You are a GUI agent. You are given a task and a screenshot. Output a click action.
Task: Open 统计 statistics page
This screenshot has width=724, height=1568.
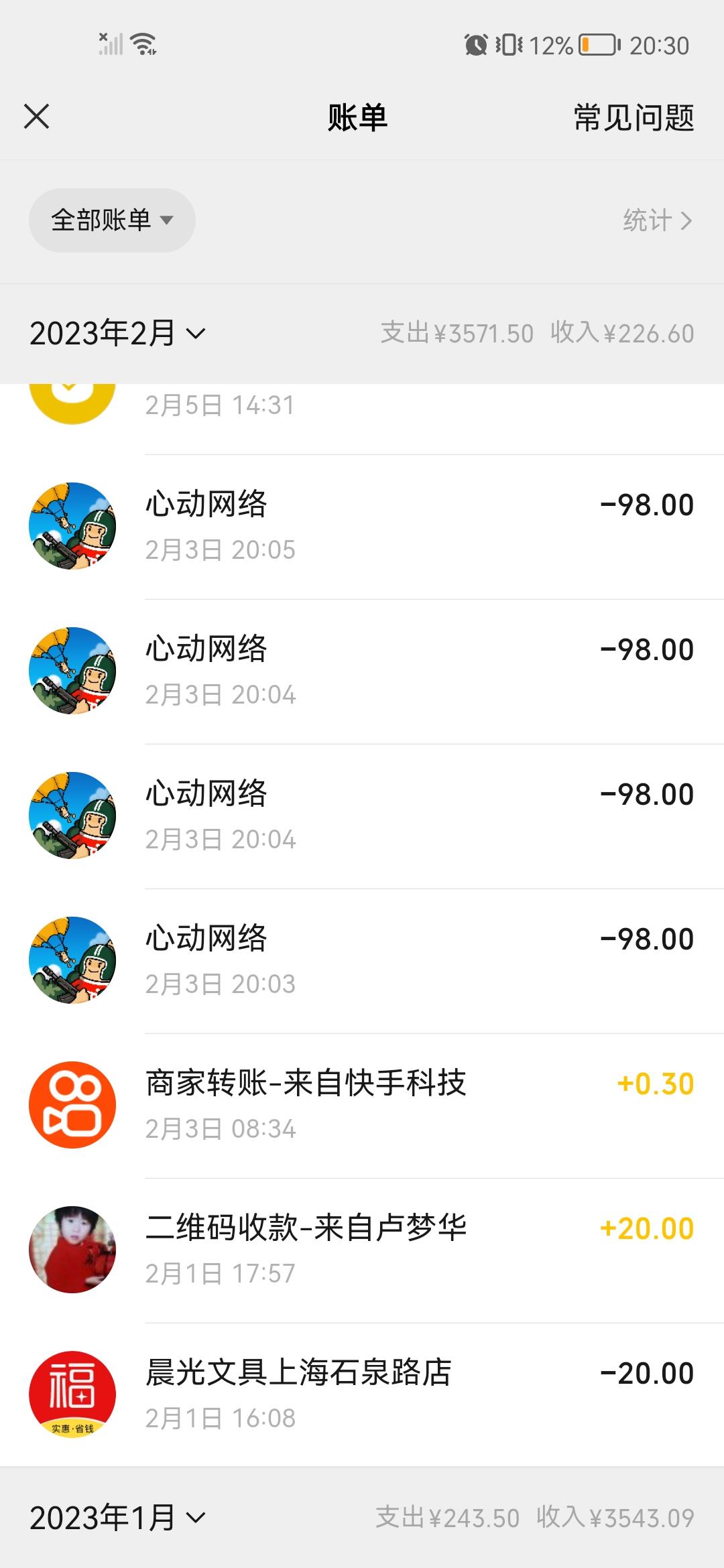pyautogui.click(x=656, y=220)
